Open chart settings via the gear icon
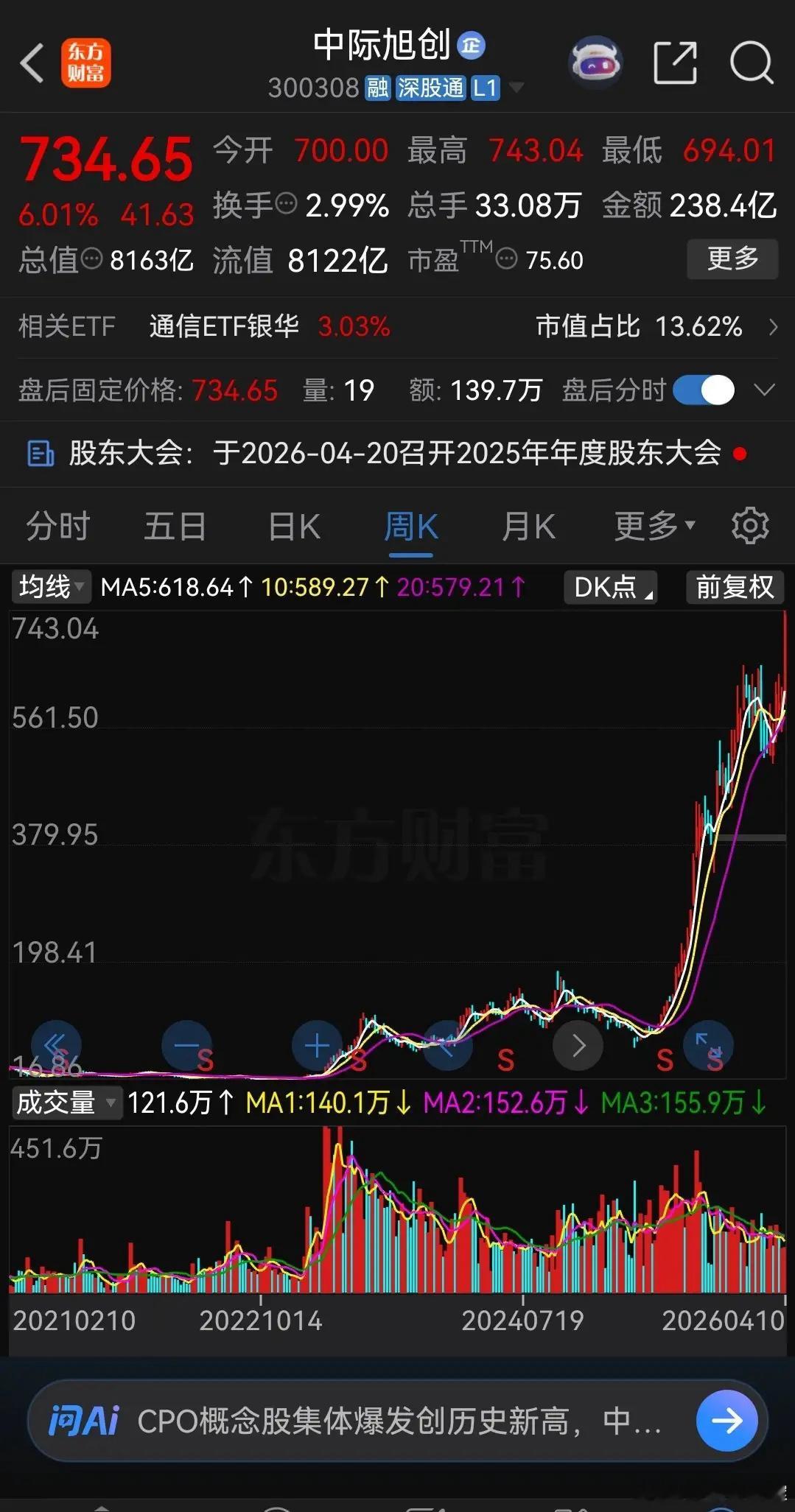The image size is (795, 1512). (750, 526)
